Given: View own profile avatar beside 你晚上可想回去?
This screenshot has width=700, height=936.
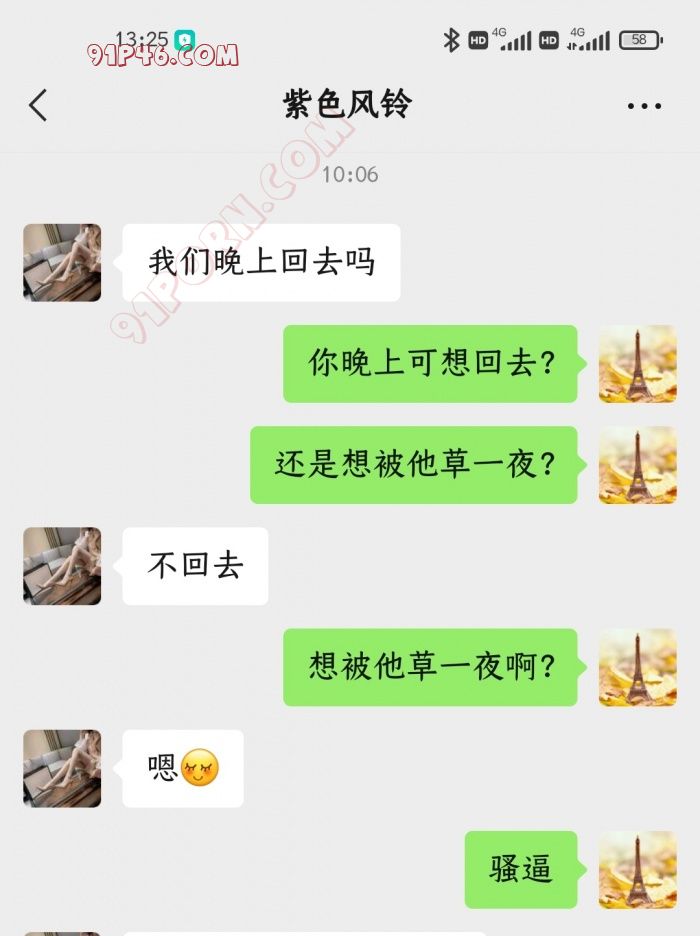Looking at the screenshot, I should pos(637,364).
